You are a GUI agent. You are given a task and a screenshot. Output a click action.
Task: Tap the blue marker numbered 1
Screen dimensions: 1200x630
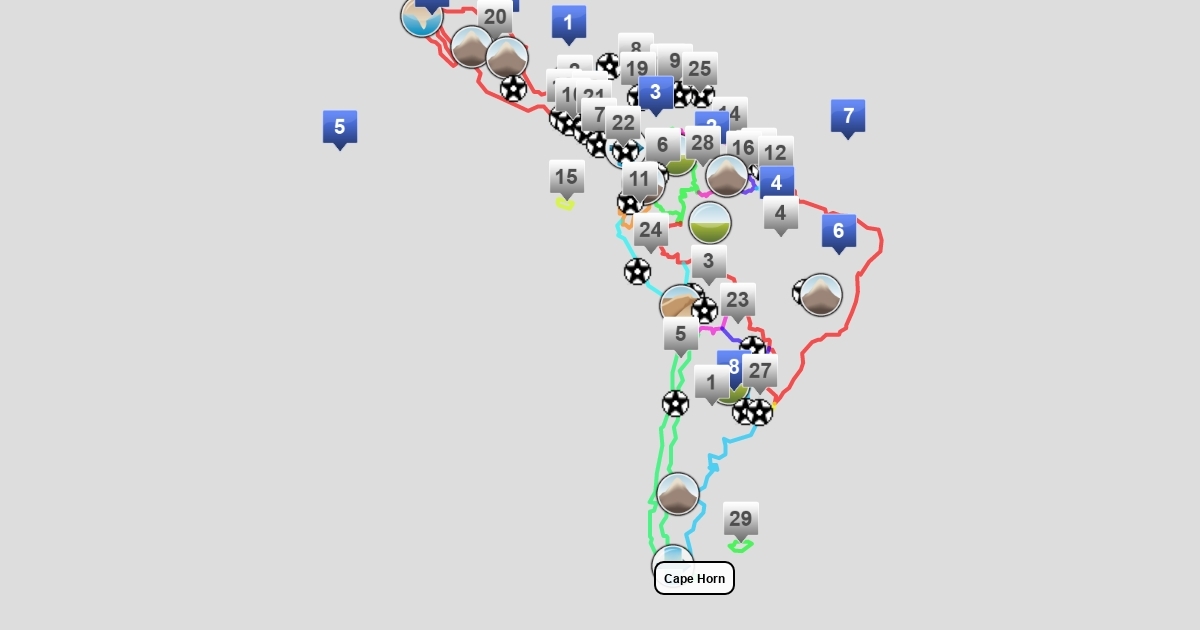click(569, 22)
